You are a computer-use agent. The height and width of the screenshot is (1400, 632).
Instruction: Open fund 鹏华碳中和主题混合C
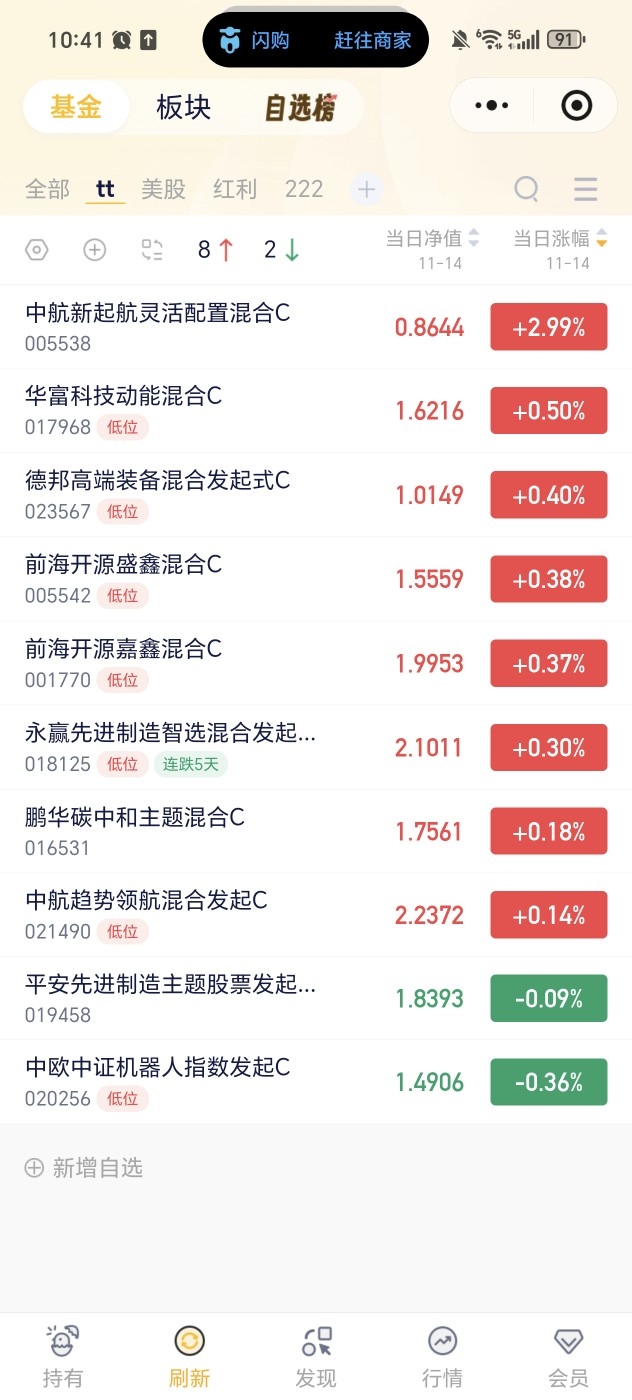pos(135,831)
